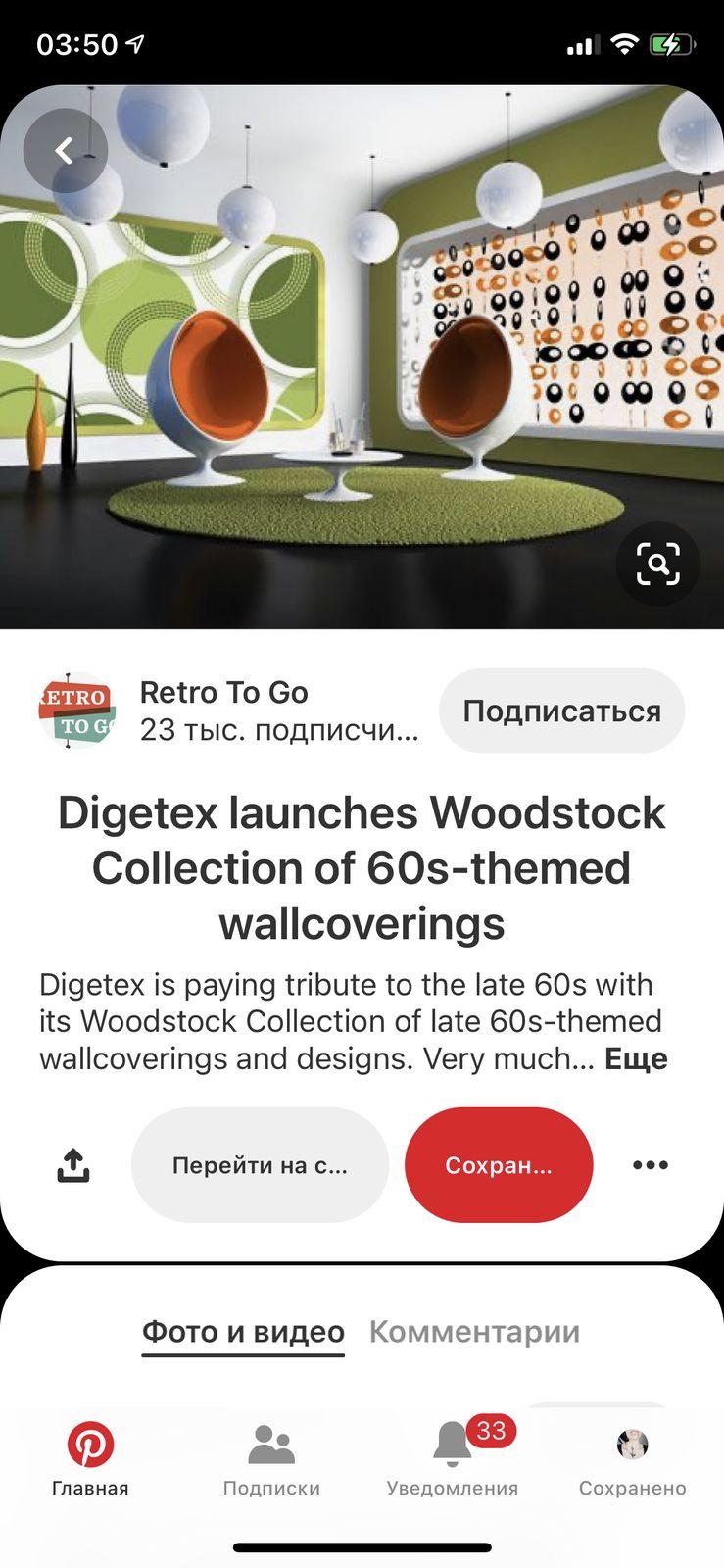Switch to Фото и видео tab
The height and width of the screenshot is (1568, 724).
coord(243,1332)
